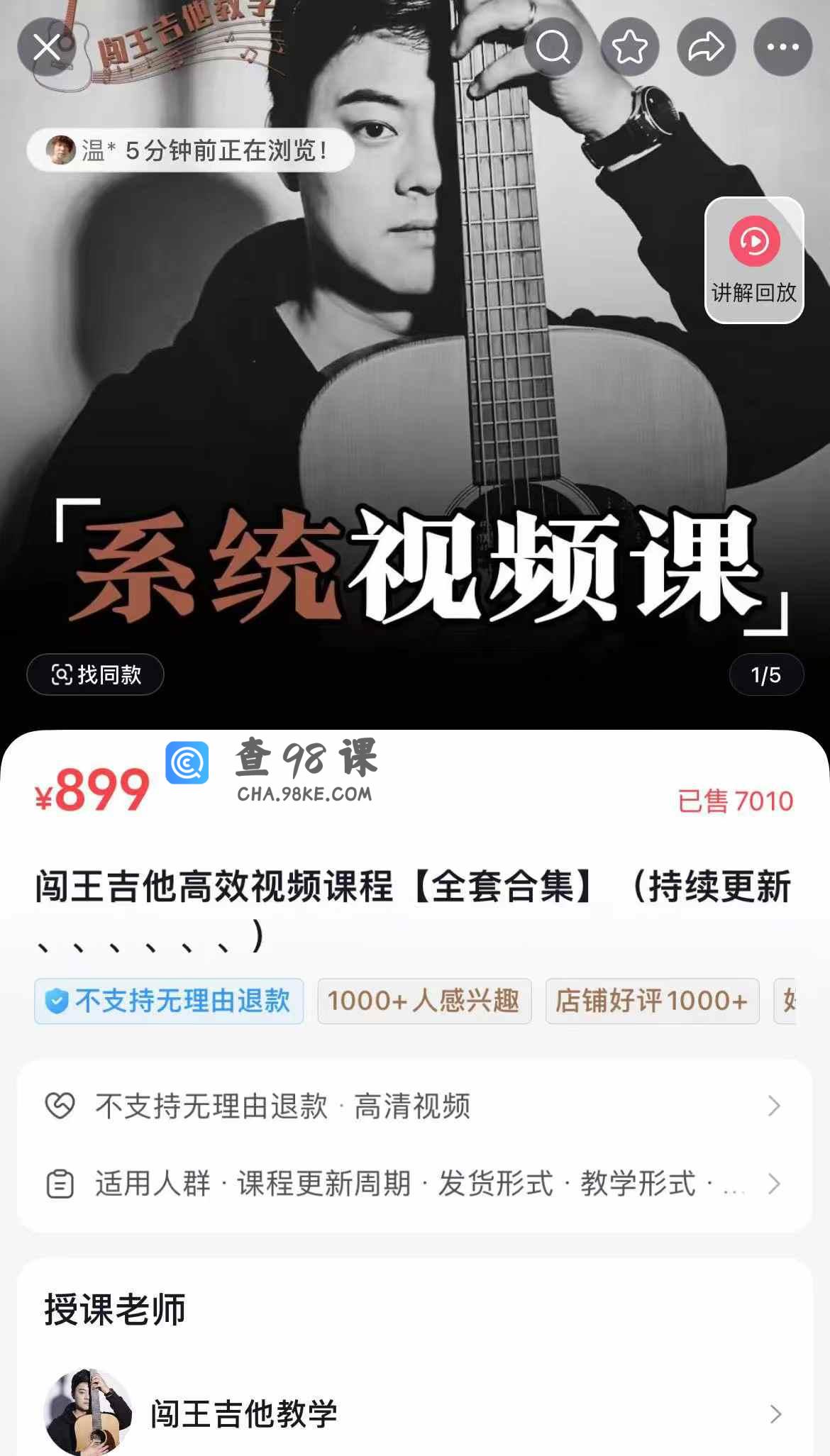This screenshot has width=830, height=1456.
Task: Open the 温* browsing notification bubble
Action: (190, 150)
